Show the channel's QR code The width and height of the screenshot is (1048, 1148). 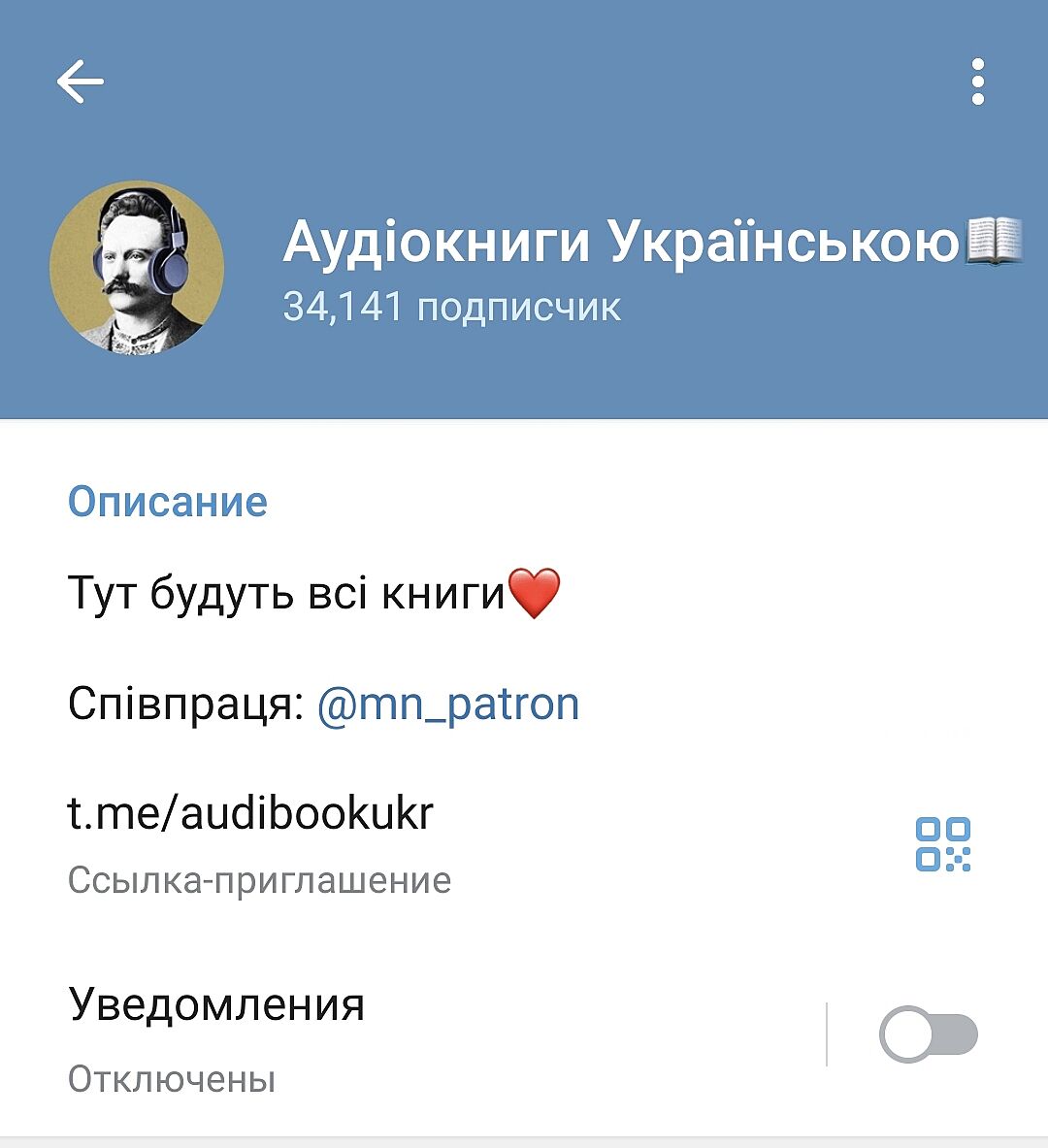click(x=943, y=843)
